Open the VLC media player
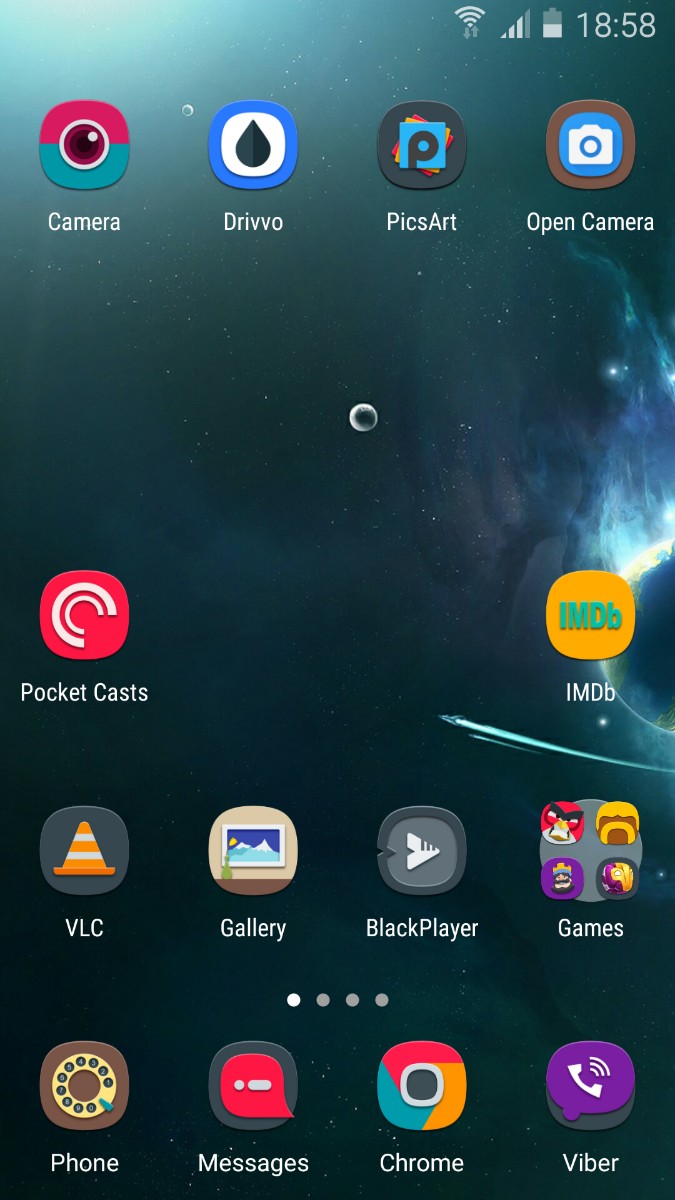This screenshot has width=675, height=1200. click(x=84, y=851)
